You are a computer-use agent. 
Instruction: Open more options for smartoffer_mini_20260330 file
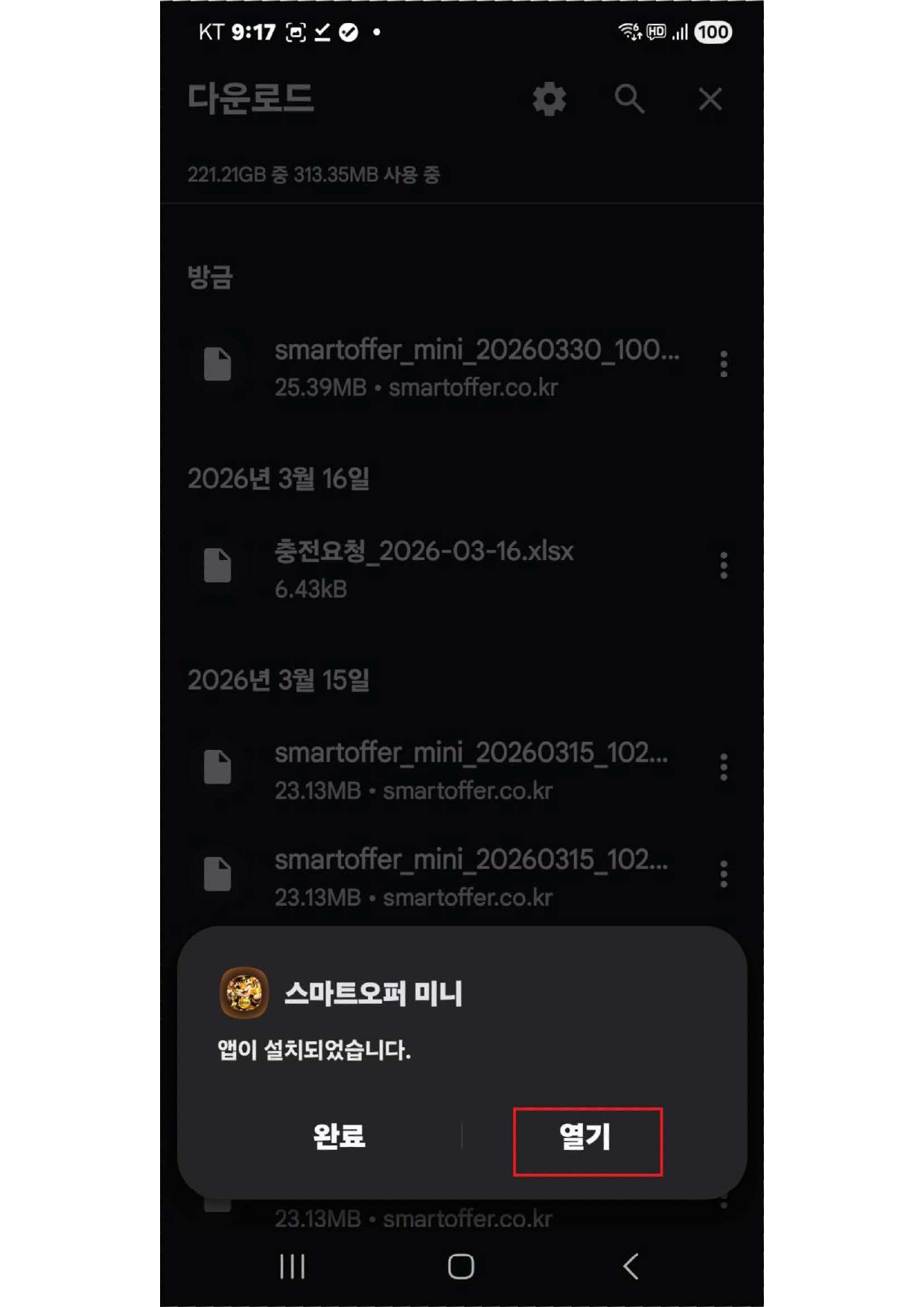pyautogui.click(x=723, y=365)
